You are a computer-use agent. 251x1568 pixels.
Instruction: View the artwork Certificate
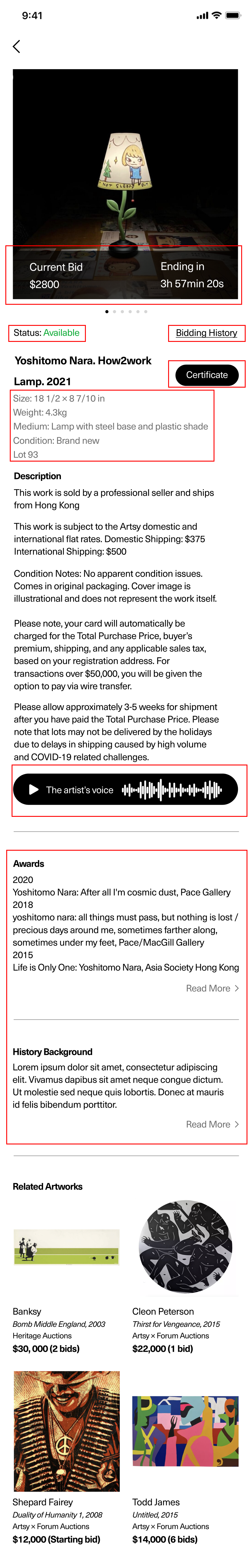(x=206, y=375)
